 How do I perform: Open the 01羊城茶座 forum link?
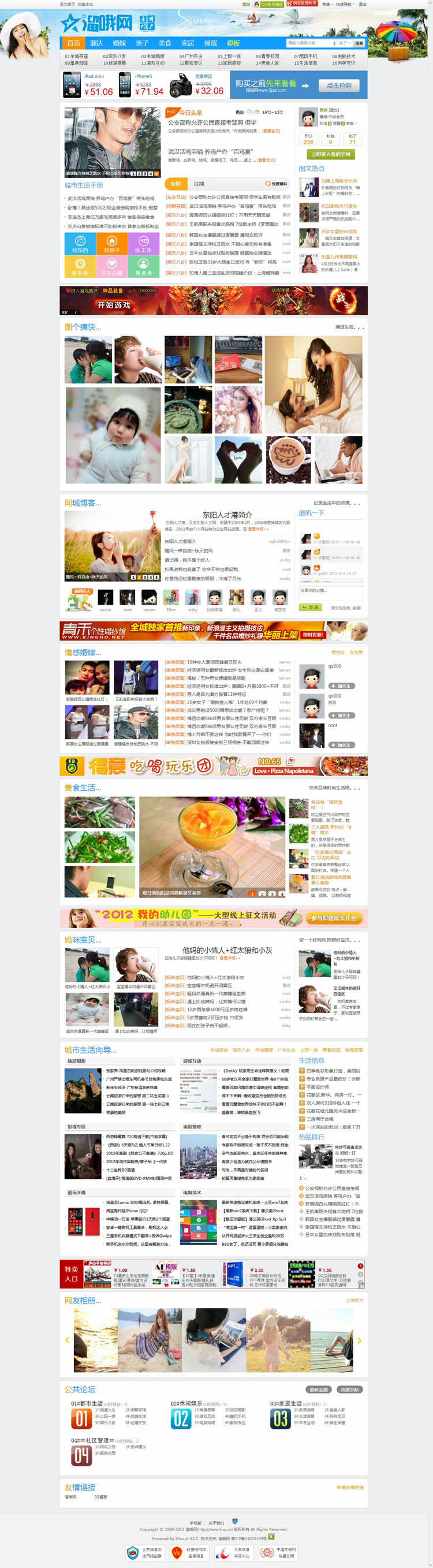pyautogui.click(x=76, y=56)
